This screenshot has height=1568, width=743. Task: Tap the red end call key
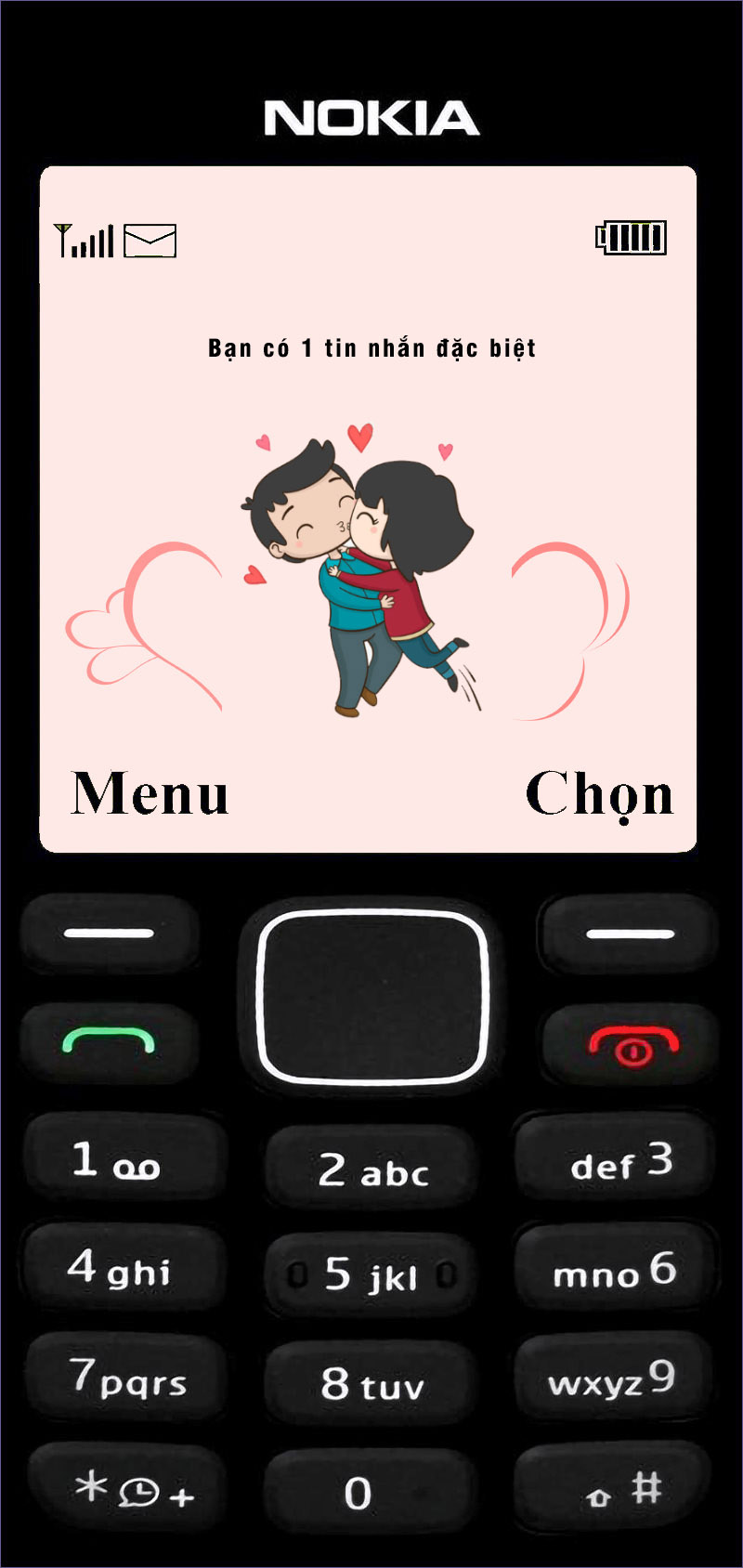(x=632, y=1044)
